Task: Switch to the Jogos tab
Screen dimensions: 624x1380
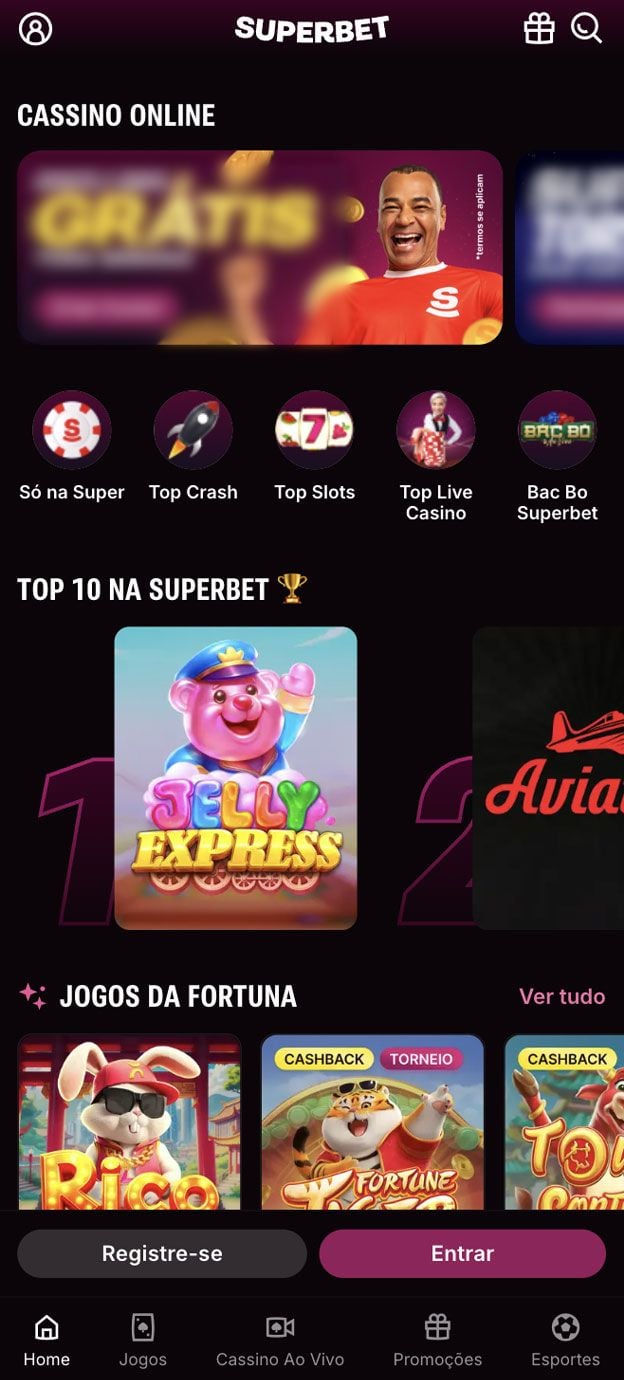Action: [143, 1340]
